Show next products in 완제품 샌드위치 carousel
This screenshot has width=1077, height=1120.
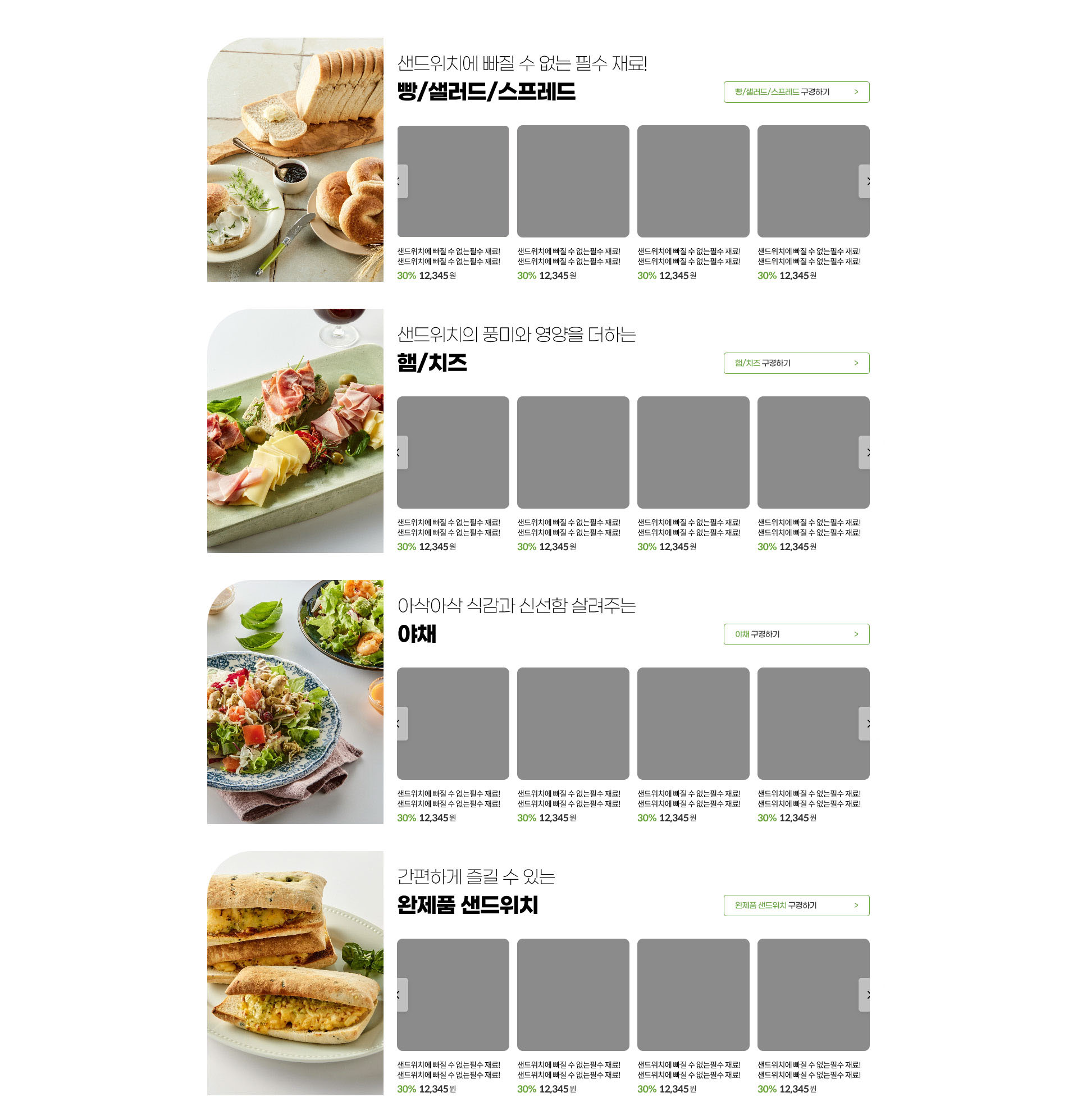pos(864,995)
